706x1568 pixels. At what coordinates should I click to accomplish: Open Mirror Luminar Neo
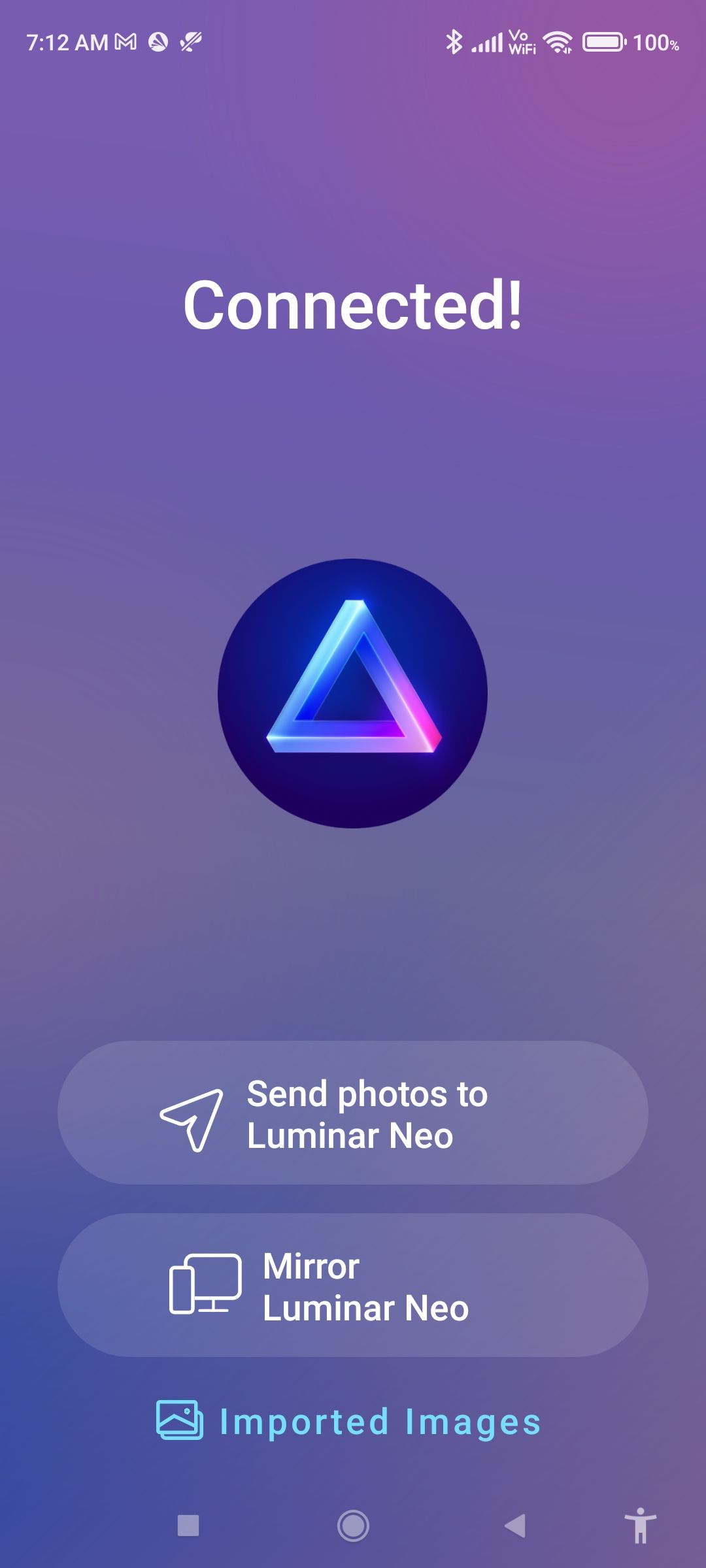[353, 1286]
